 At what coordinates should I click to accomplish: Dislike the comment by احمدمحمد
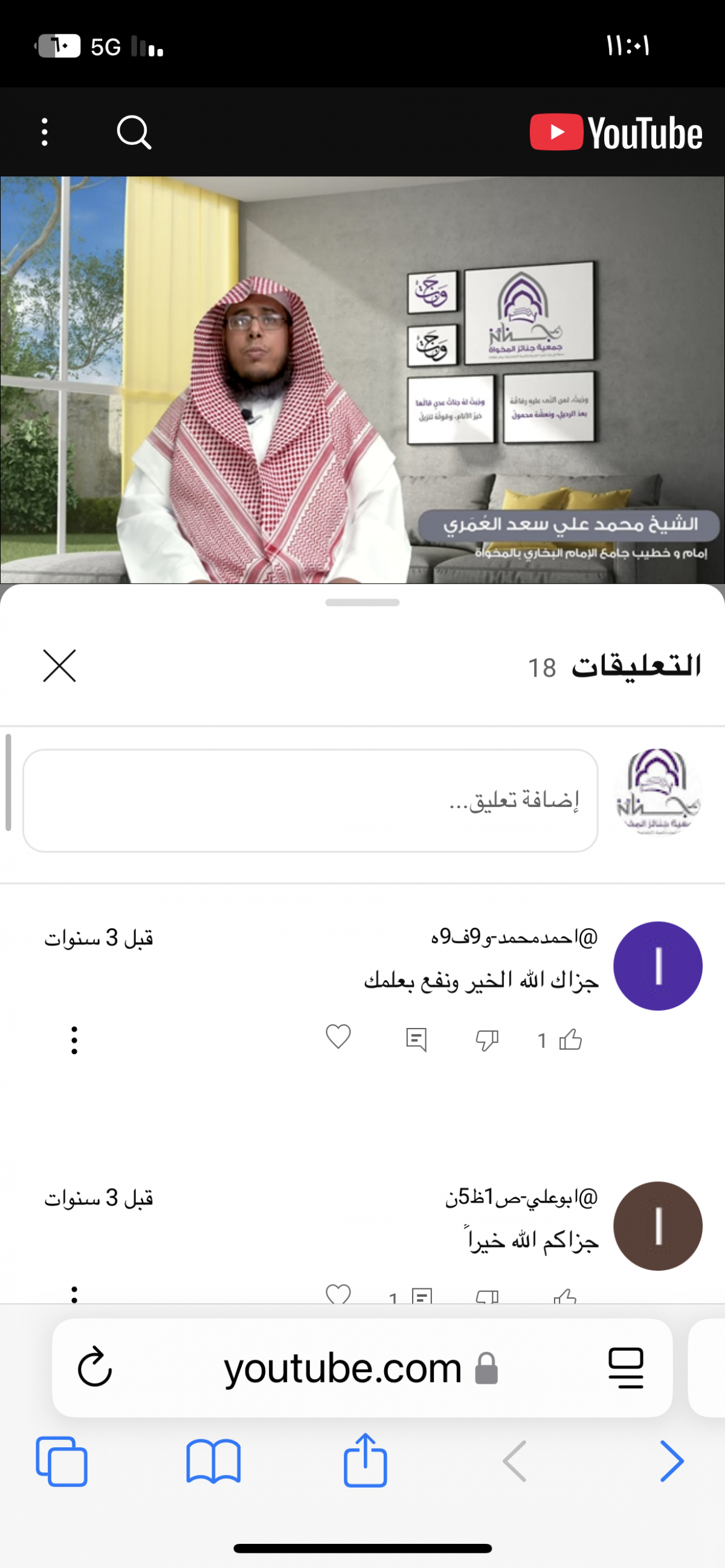(487, 1039)
